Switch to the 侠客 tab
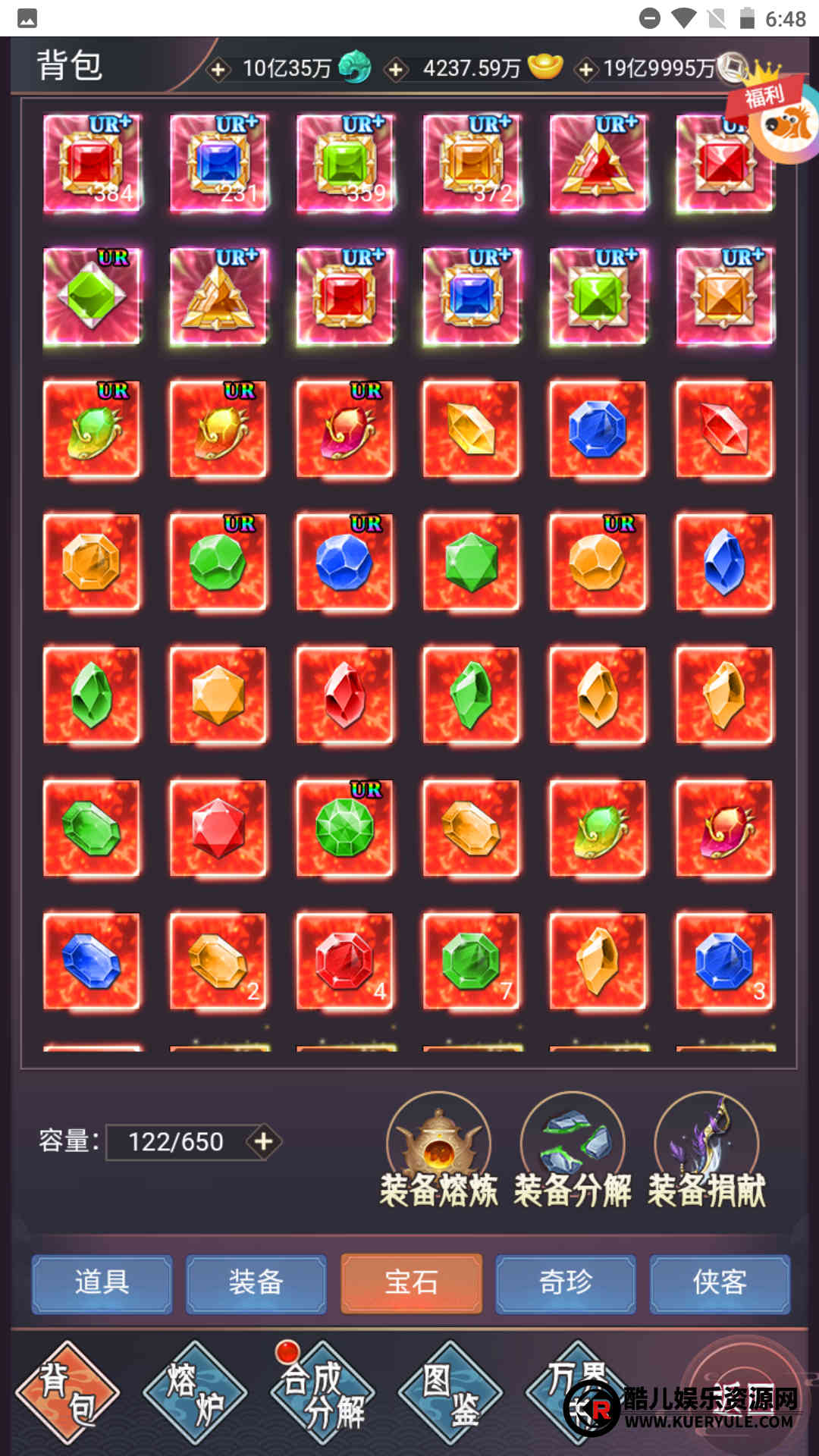Image resolution: width=819 pixels, height=1456 pixels. click(x=720, y=1283)
